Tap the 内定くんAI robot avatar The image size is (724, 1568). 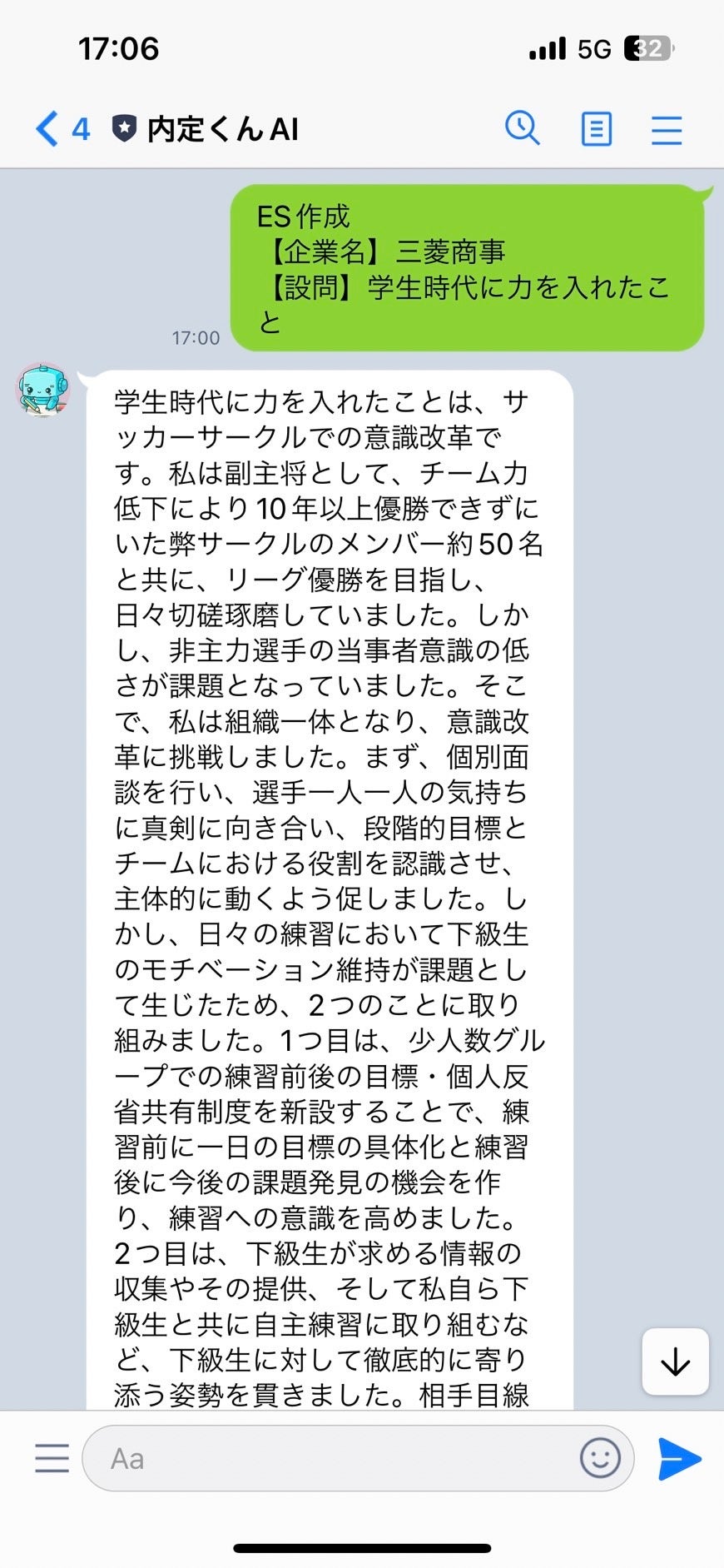coord(42,389)
